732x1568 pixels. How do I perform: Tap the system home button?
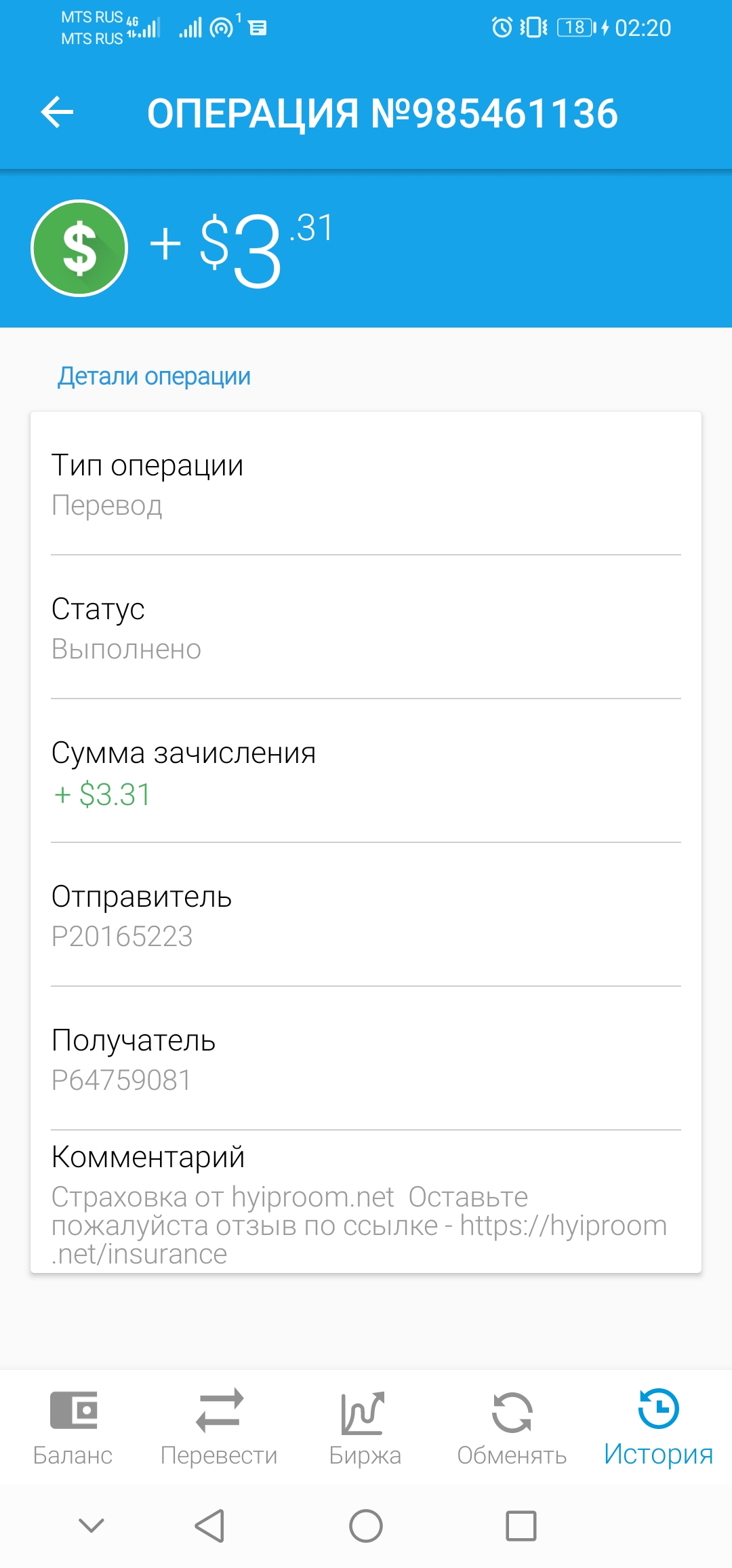[366, 1526]
